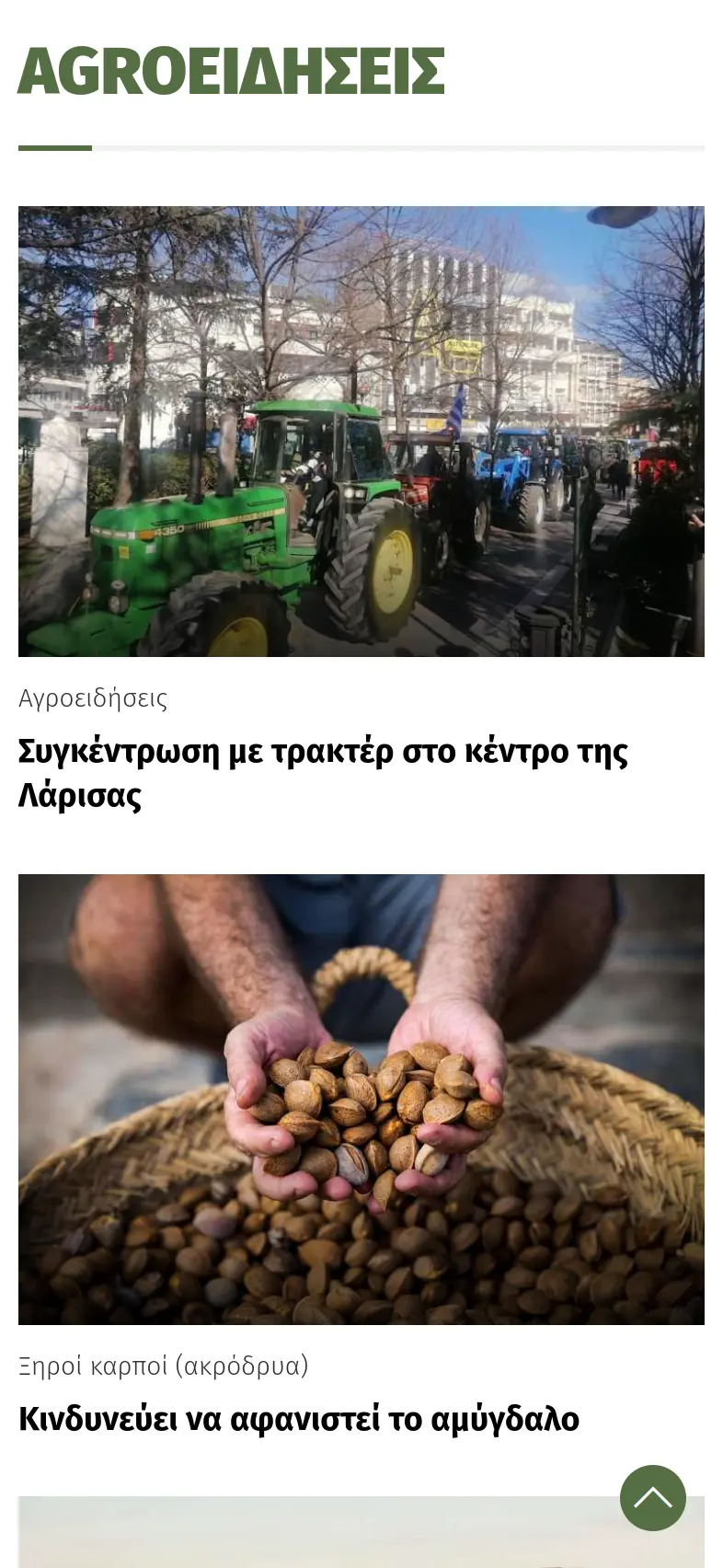The height and width of the screenshot is (1568, 723).
Task: Read article Κινδυνεύει να αφανιστεί το αμύγδαλο
Action: point(299,1419)
